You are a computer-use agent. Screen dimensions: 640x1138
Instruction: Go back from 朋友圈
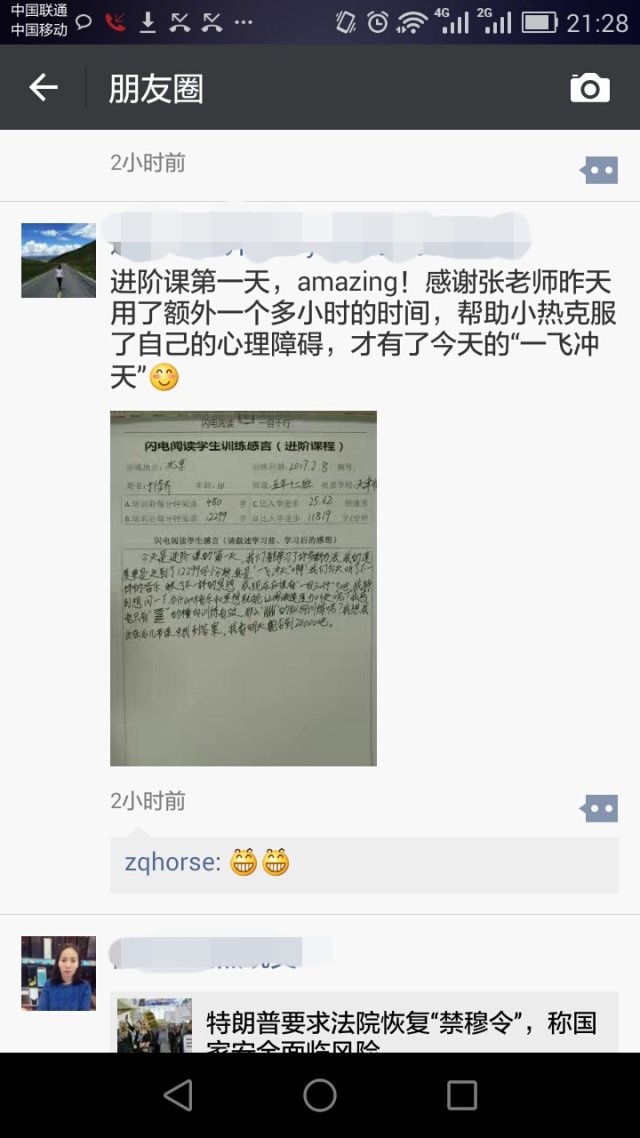point(43,88)
